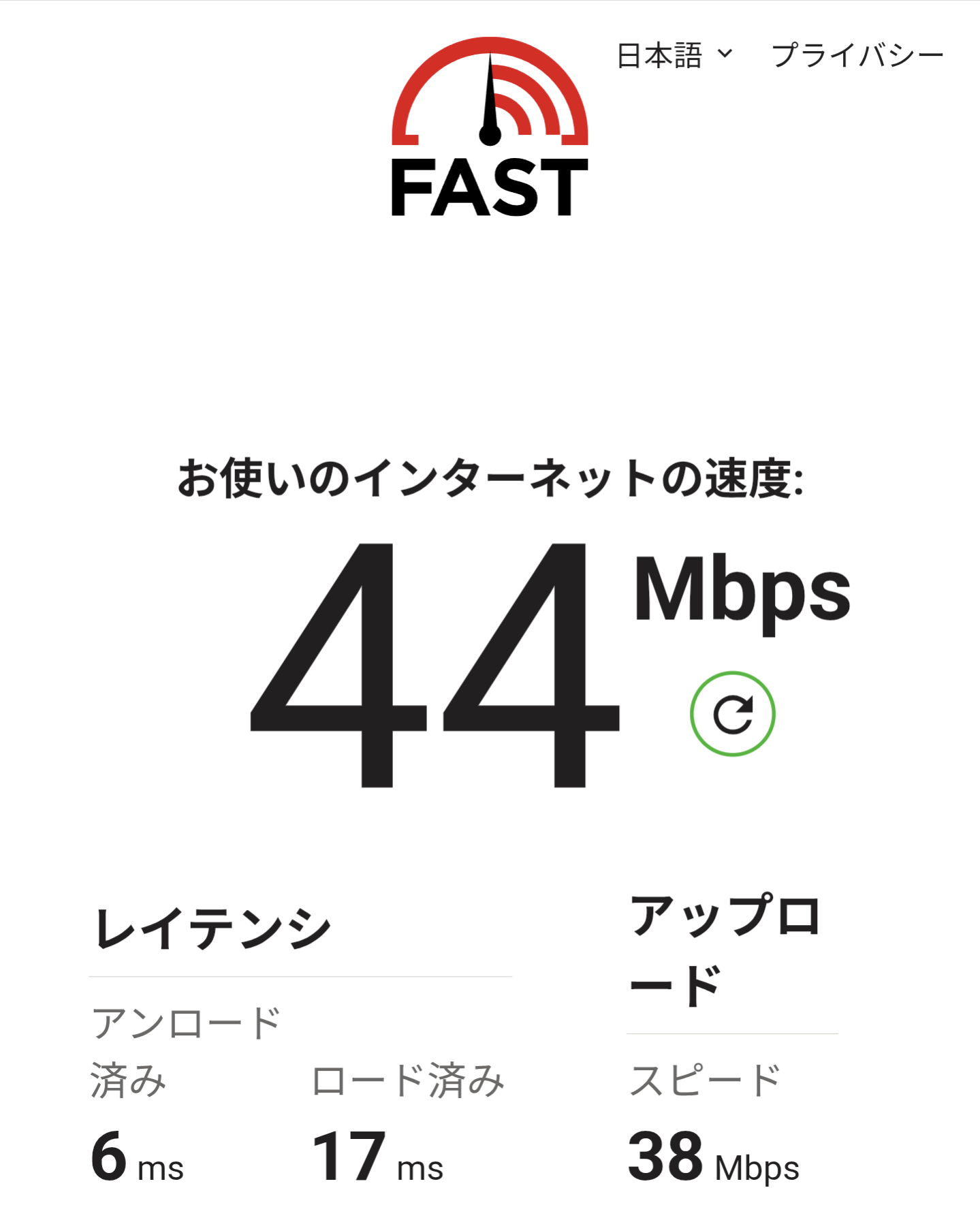This screenshot has height=1218, width=980.
Task: Restart the speed test with the refresh icon
Action: point(732,713)
